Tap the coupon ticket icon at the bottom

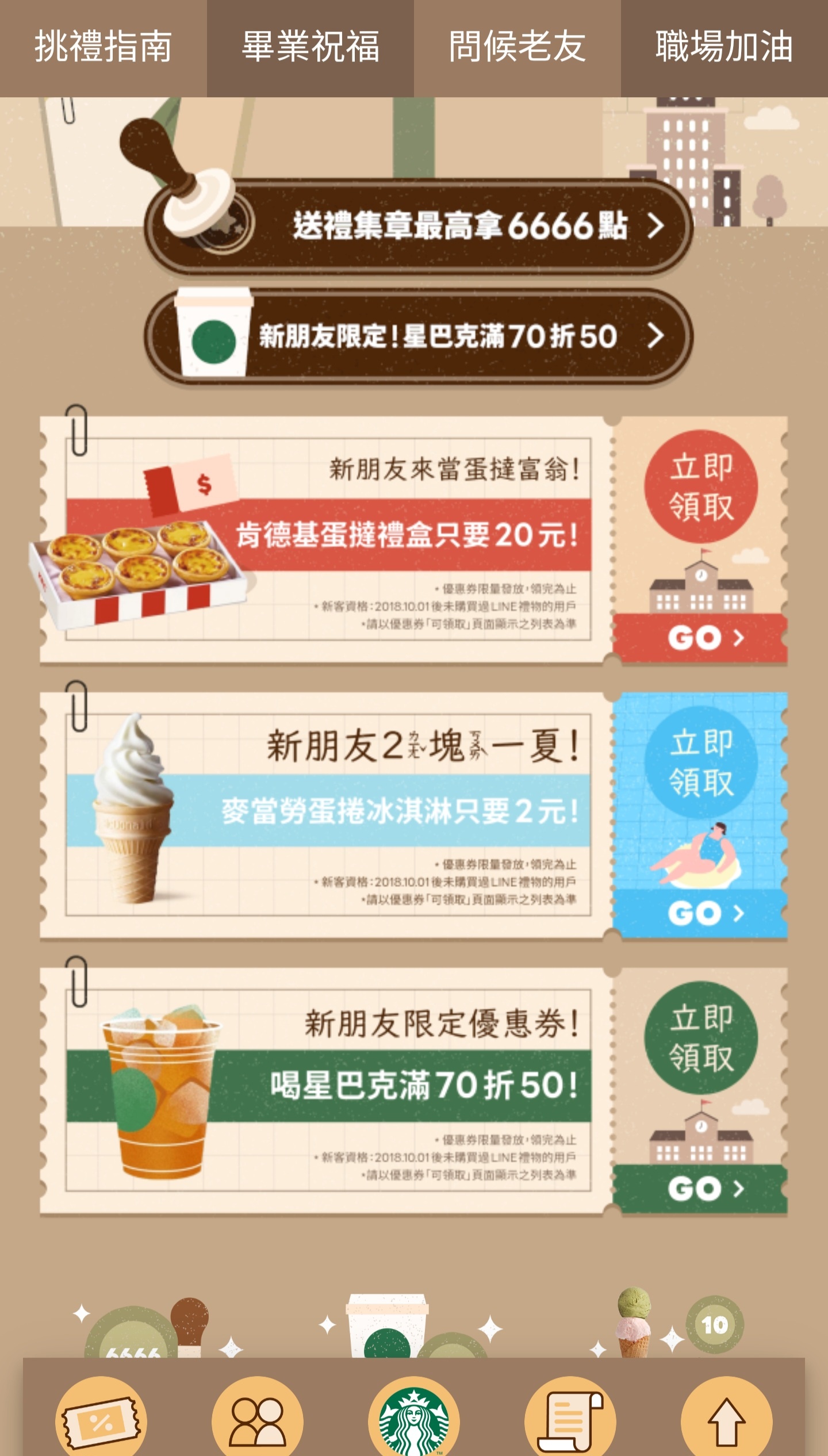[101, 1419]
